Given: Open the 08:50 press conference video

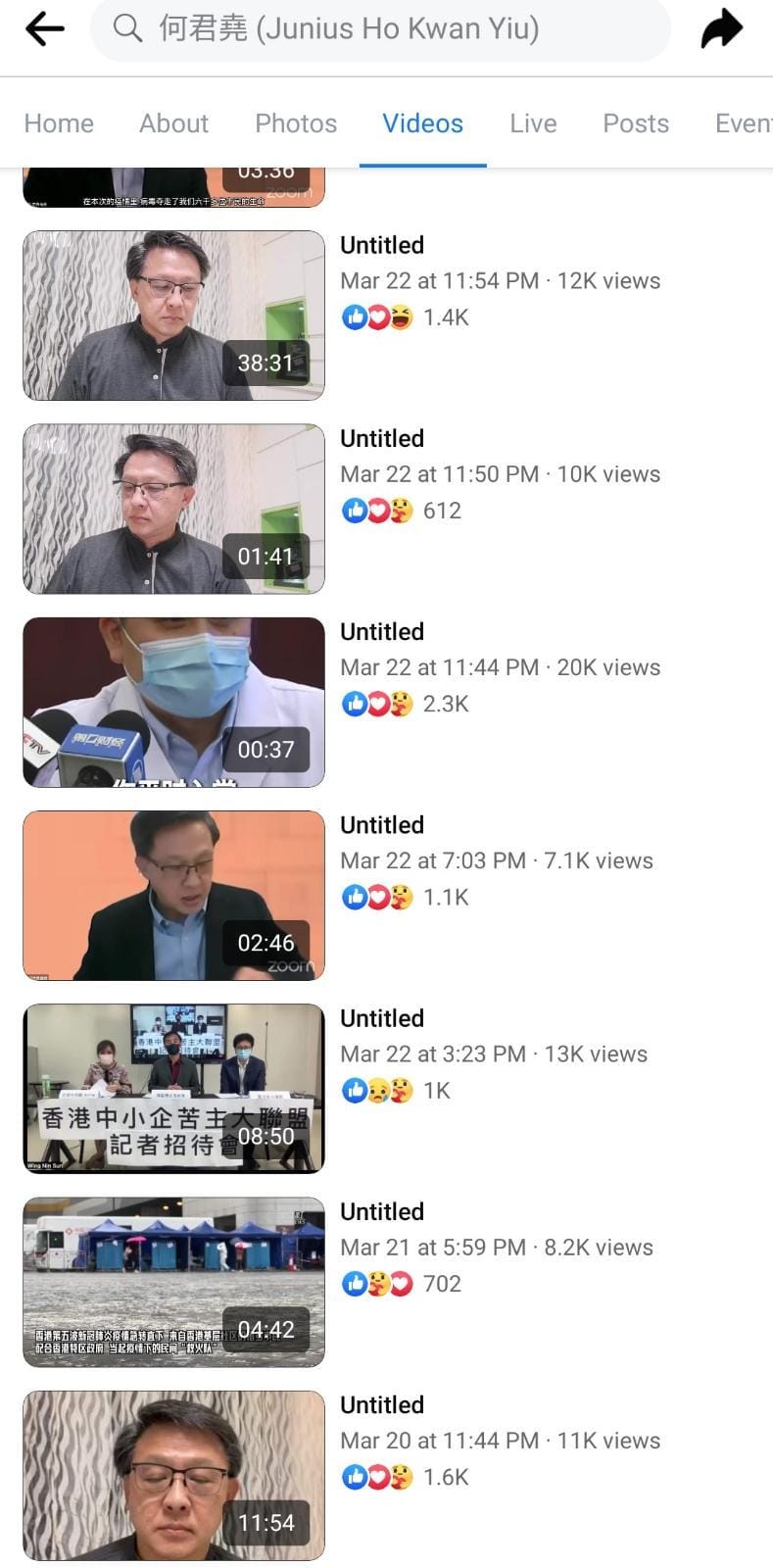Looking at the screenshot, I should (173, 1088).
